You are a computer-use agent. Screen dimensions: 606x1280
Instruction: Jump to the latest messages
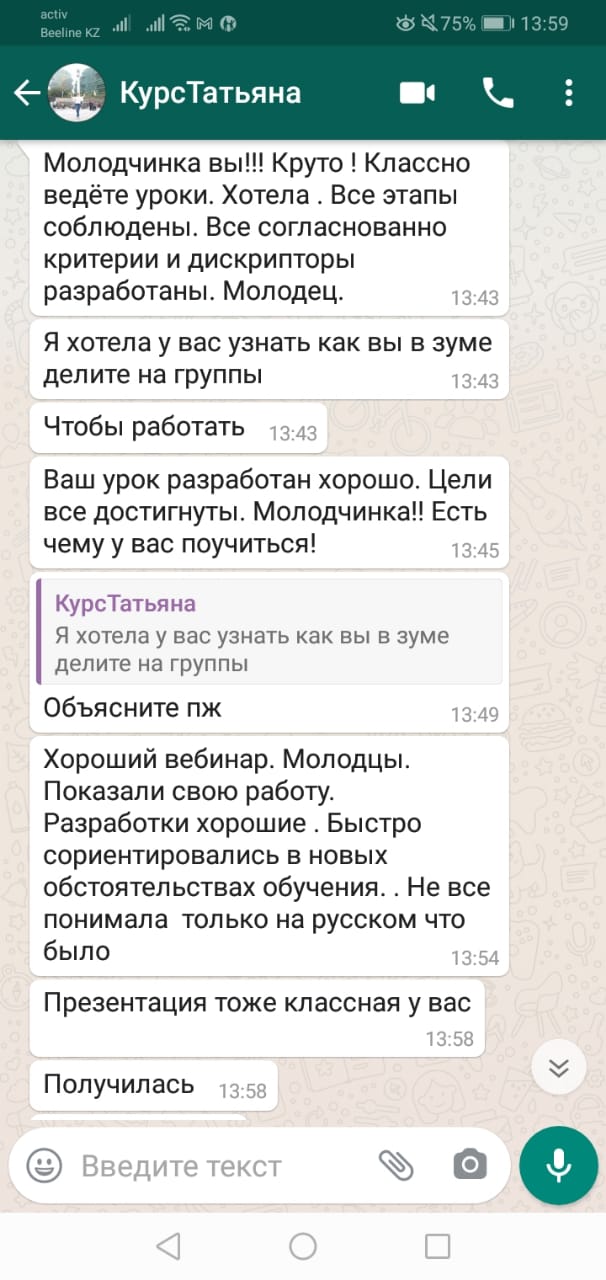558,1069
